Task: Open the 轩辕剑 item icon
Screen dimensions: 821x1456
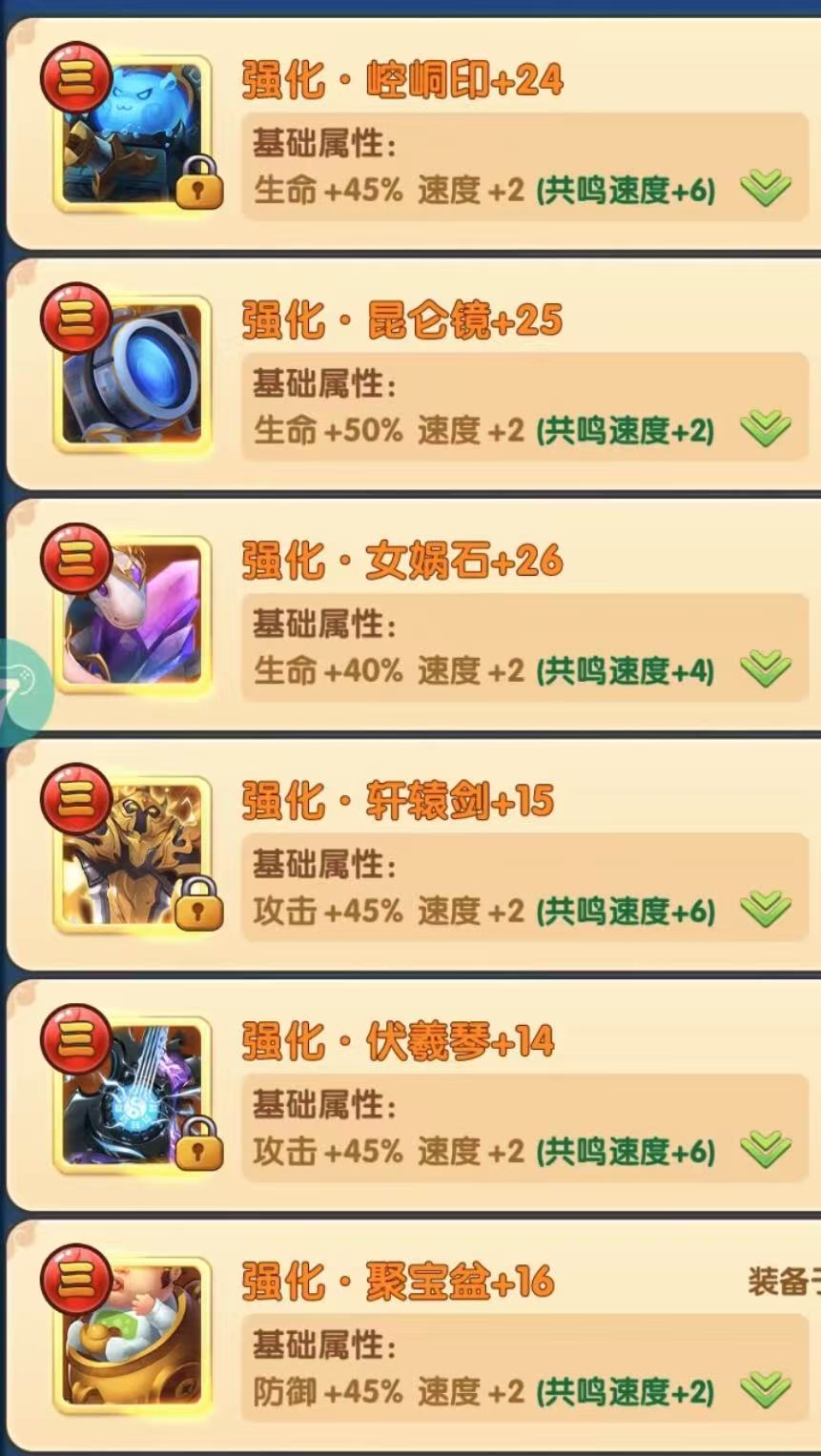Action: tap(133, 853)
